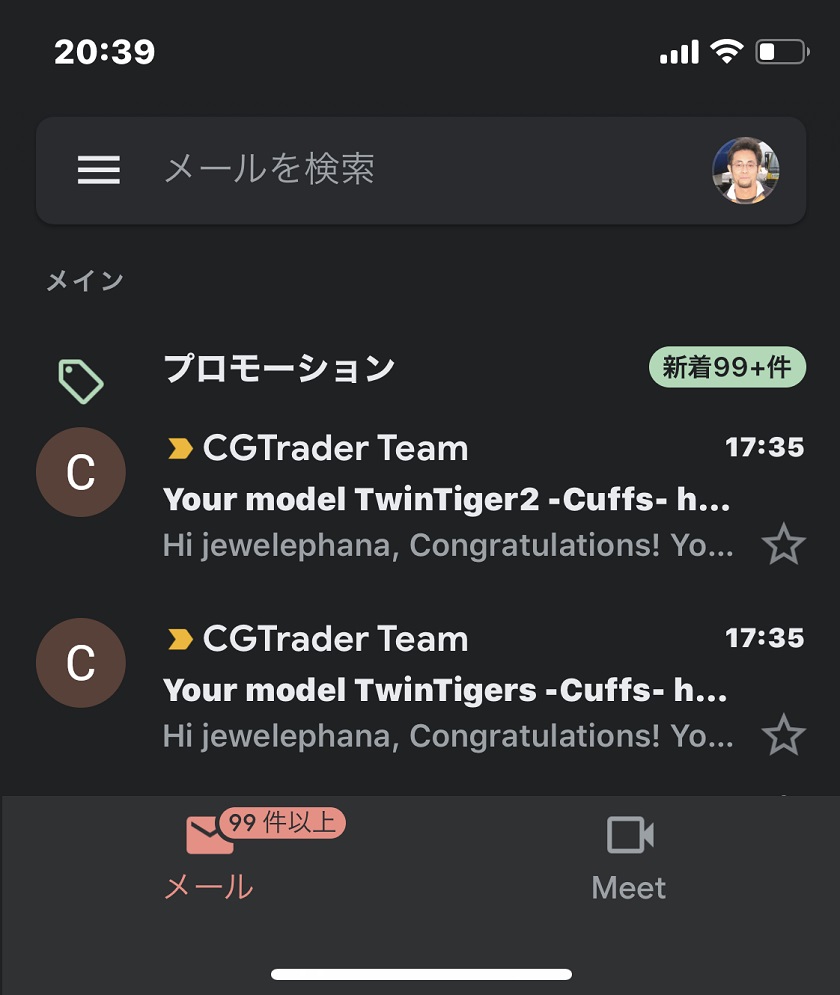Screen dimensions: 840x995
Task: Switch to the Meet tab
Action: (x=629, y=860)
